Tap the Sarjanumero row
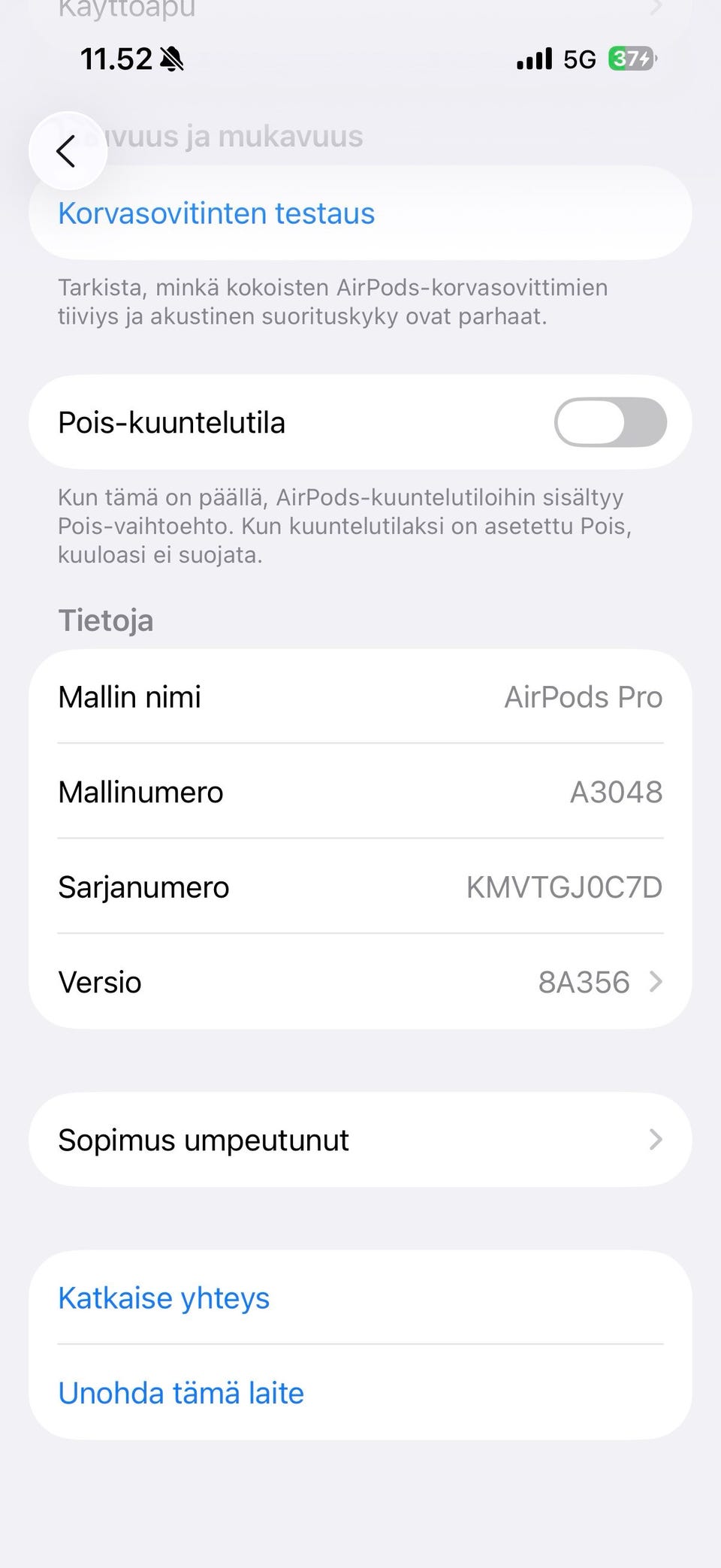 [x=360, y=887]
